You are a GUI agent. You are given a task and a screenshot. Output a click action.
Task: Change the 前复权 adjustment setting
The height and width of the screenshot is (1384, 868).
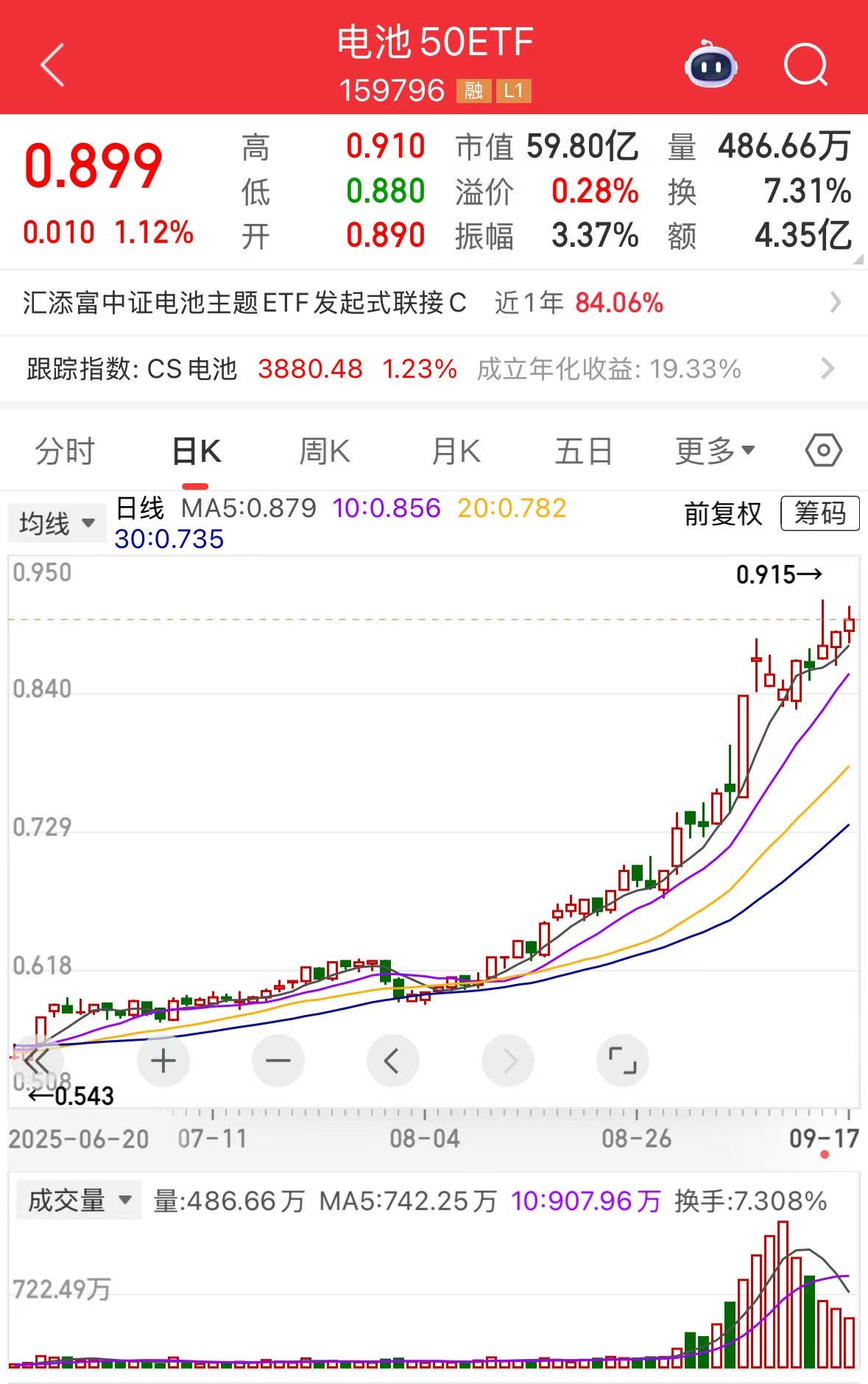click(723, 513)
